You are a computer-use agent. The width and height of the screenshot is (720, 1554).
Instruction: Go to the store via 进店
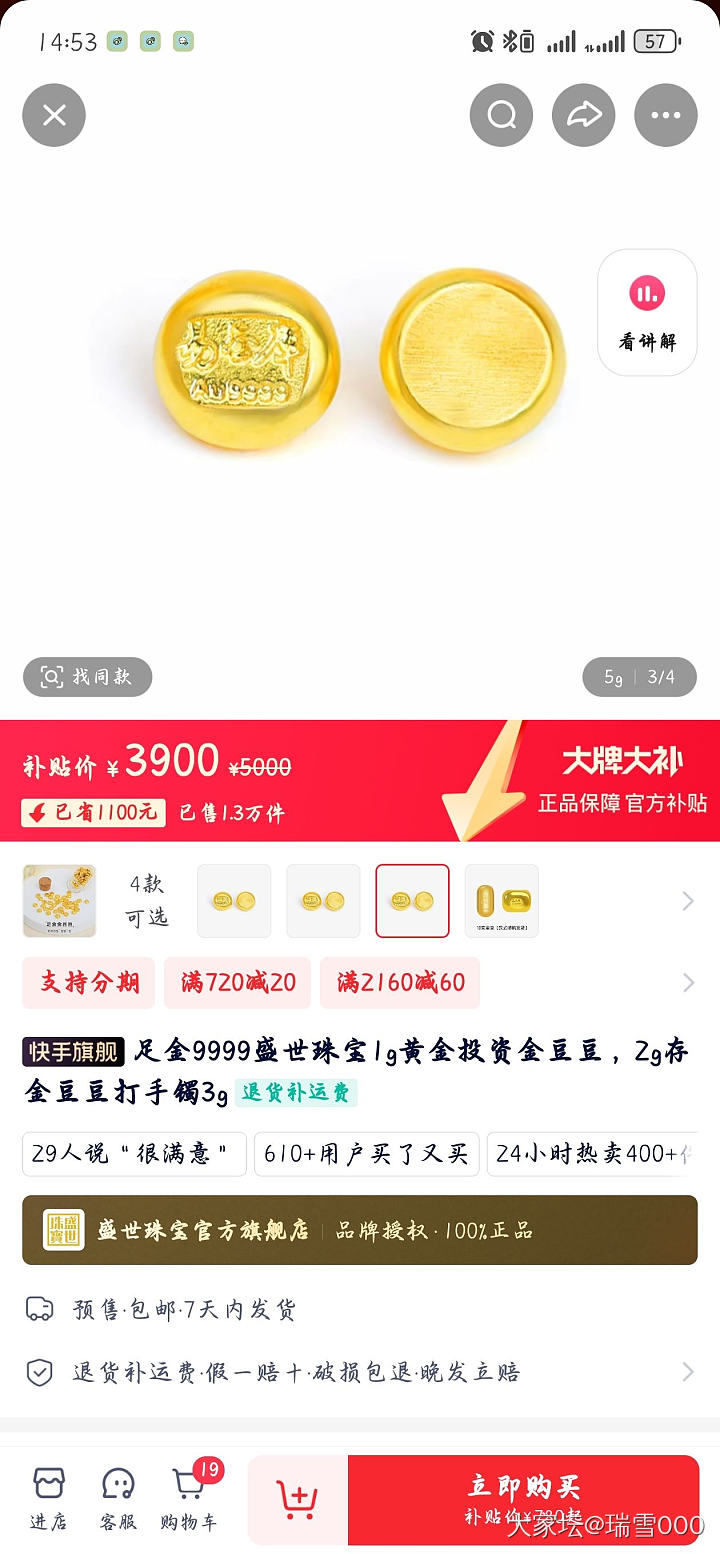click(x=48, y=1500)
